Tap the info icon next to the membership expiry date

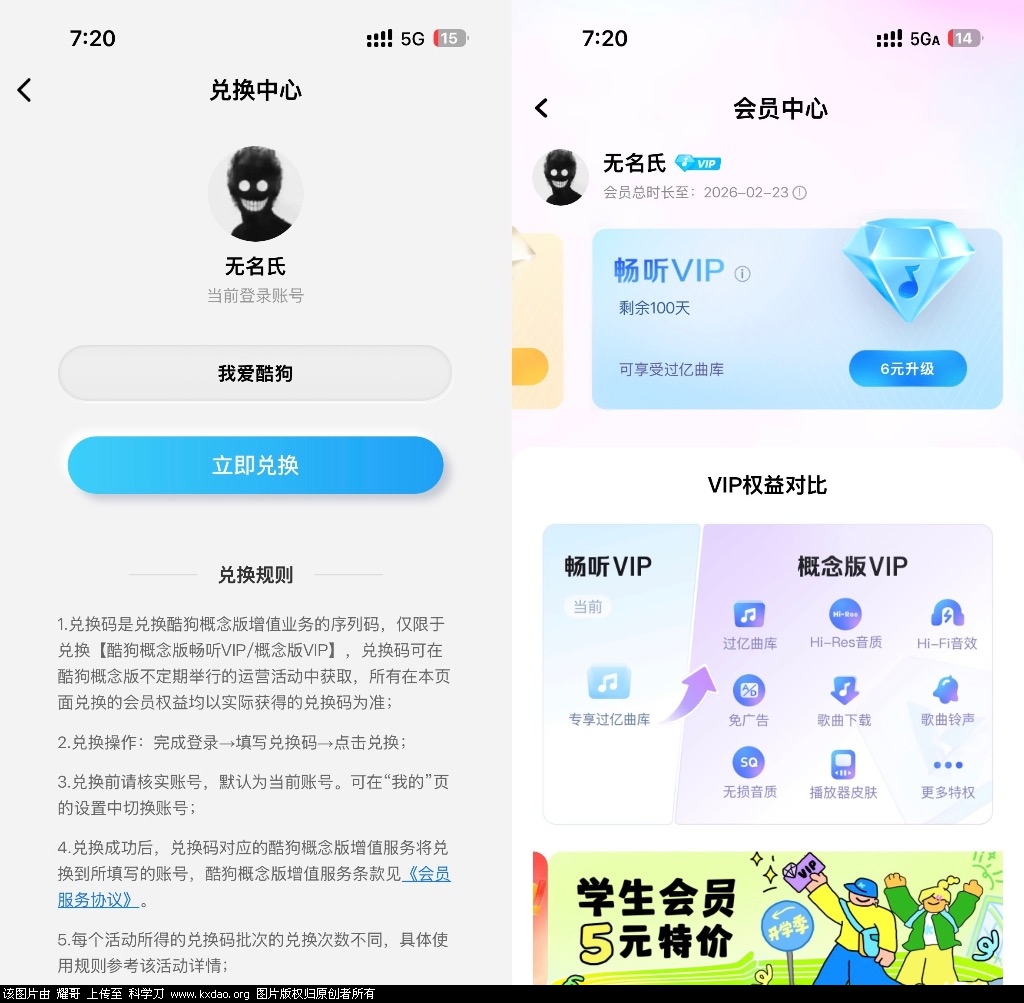799,192
